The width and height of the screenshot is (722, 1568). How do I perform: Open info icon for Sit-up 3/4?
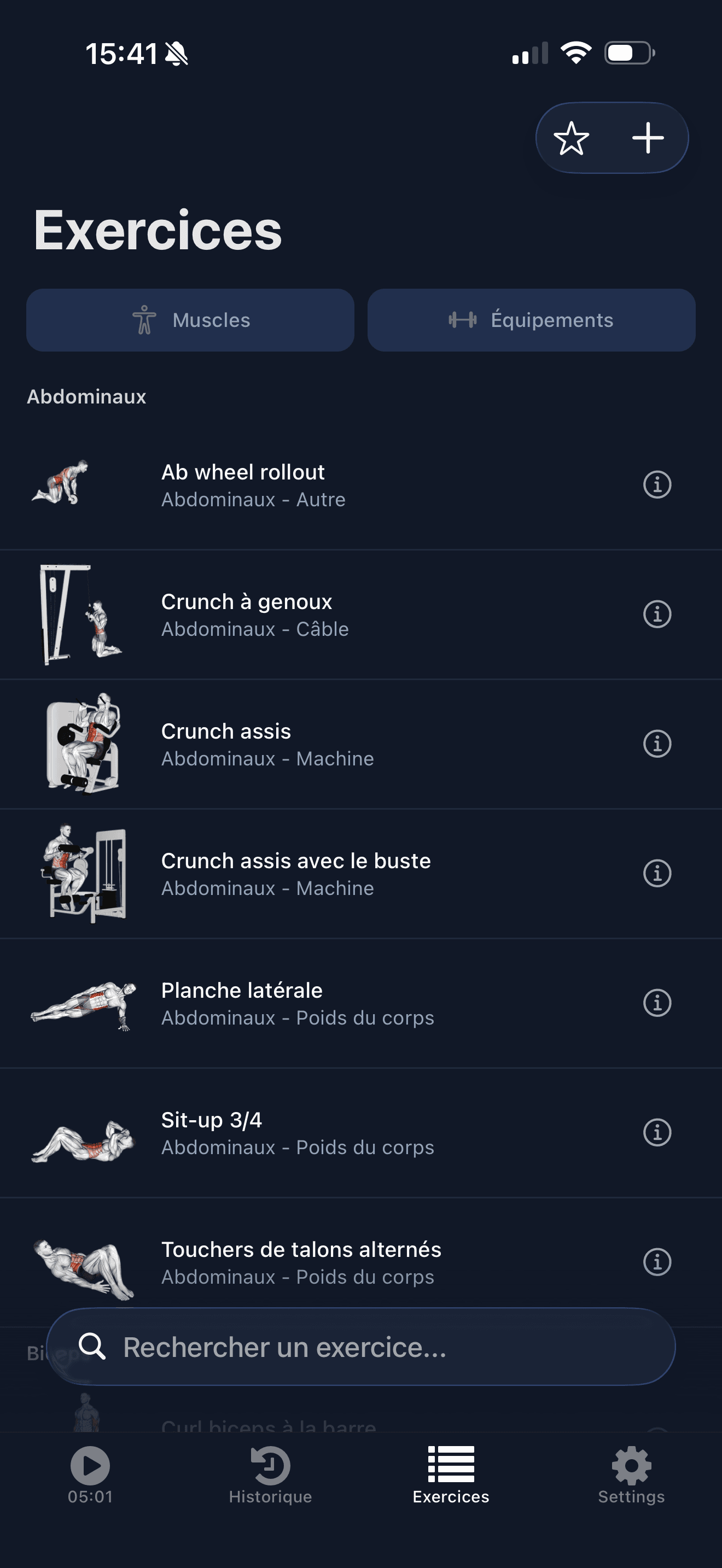coord(658,1132)
